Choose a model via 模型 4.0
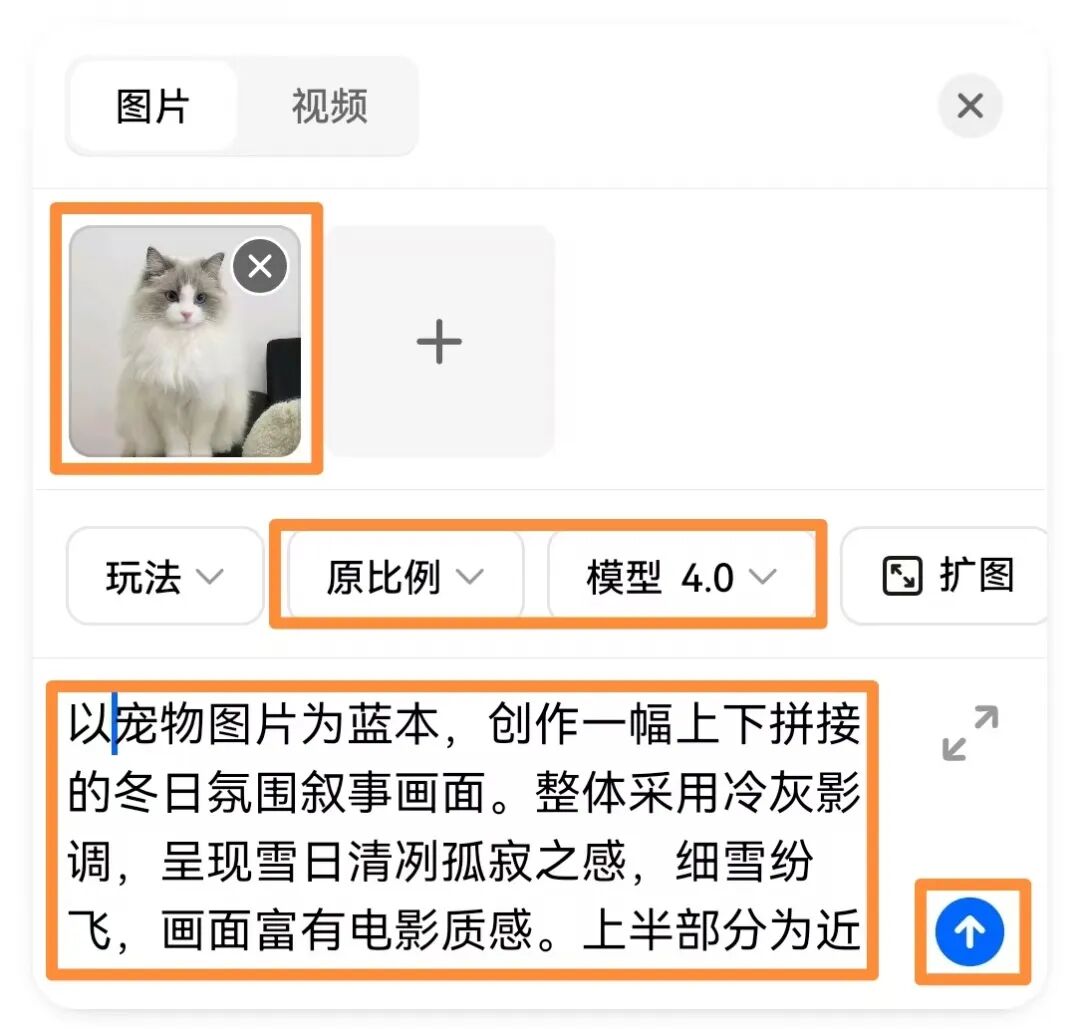 point(681,577)
